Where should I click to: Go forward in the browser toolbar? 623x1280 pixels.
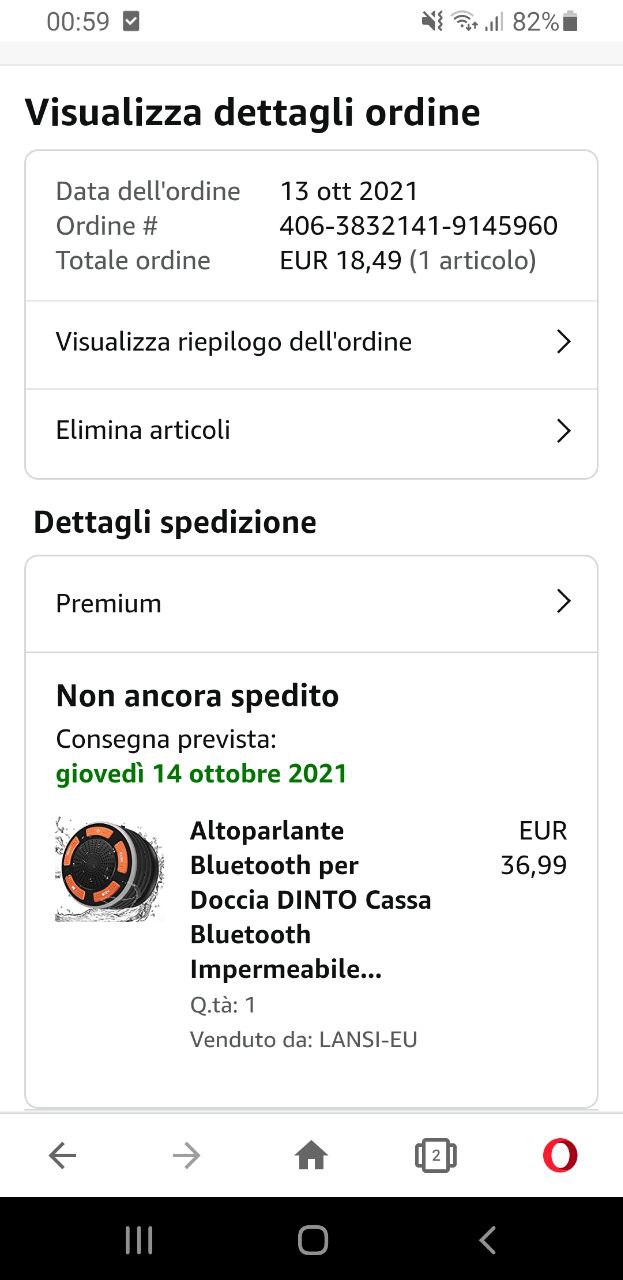[186, 1156]
